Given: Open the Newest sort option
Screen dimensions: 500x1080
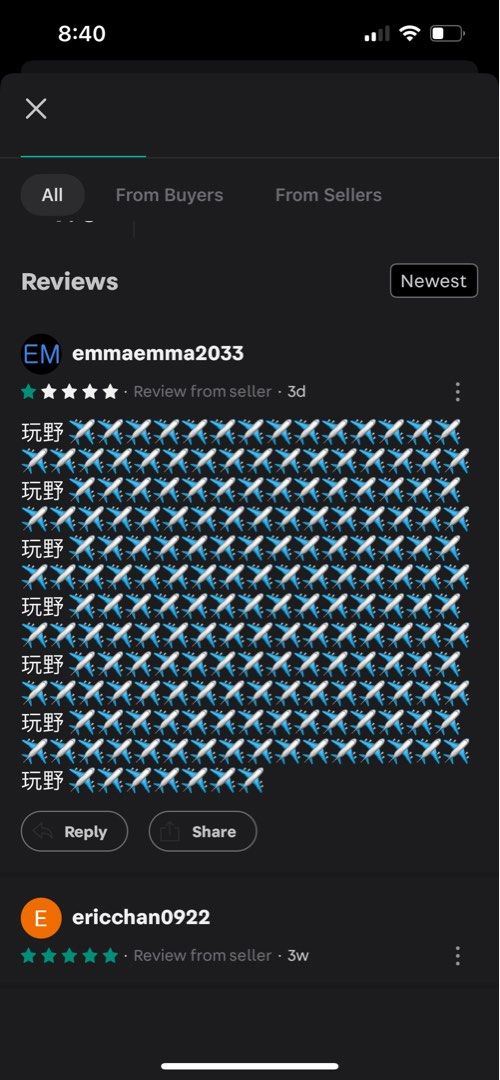Looking at the screenshot, I should pos(434,281).
